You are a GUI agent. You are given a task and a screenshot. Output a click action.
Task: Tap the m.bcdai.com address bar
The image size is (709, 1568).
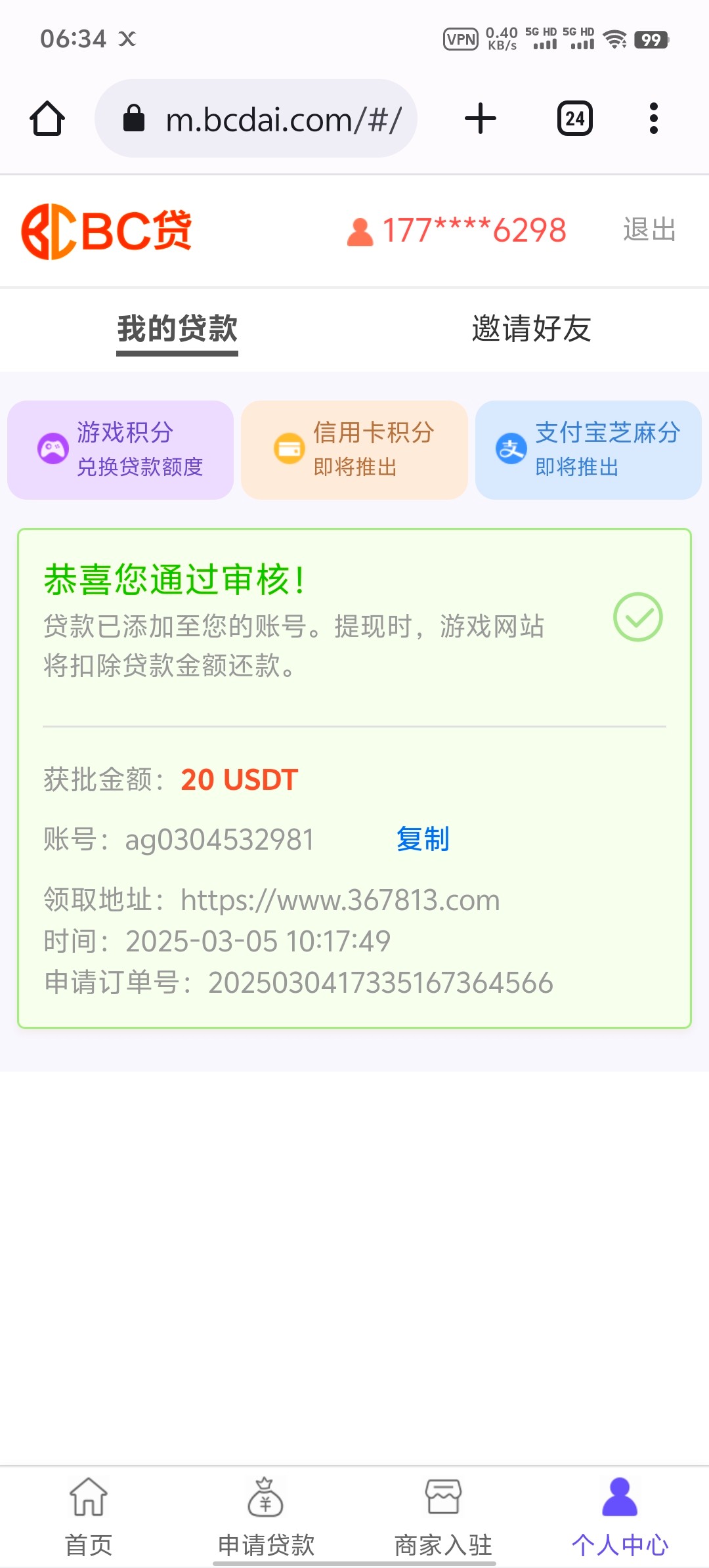[x=256, y=119]
